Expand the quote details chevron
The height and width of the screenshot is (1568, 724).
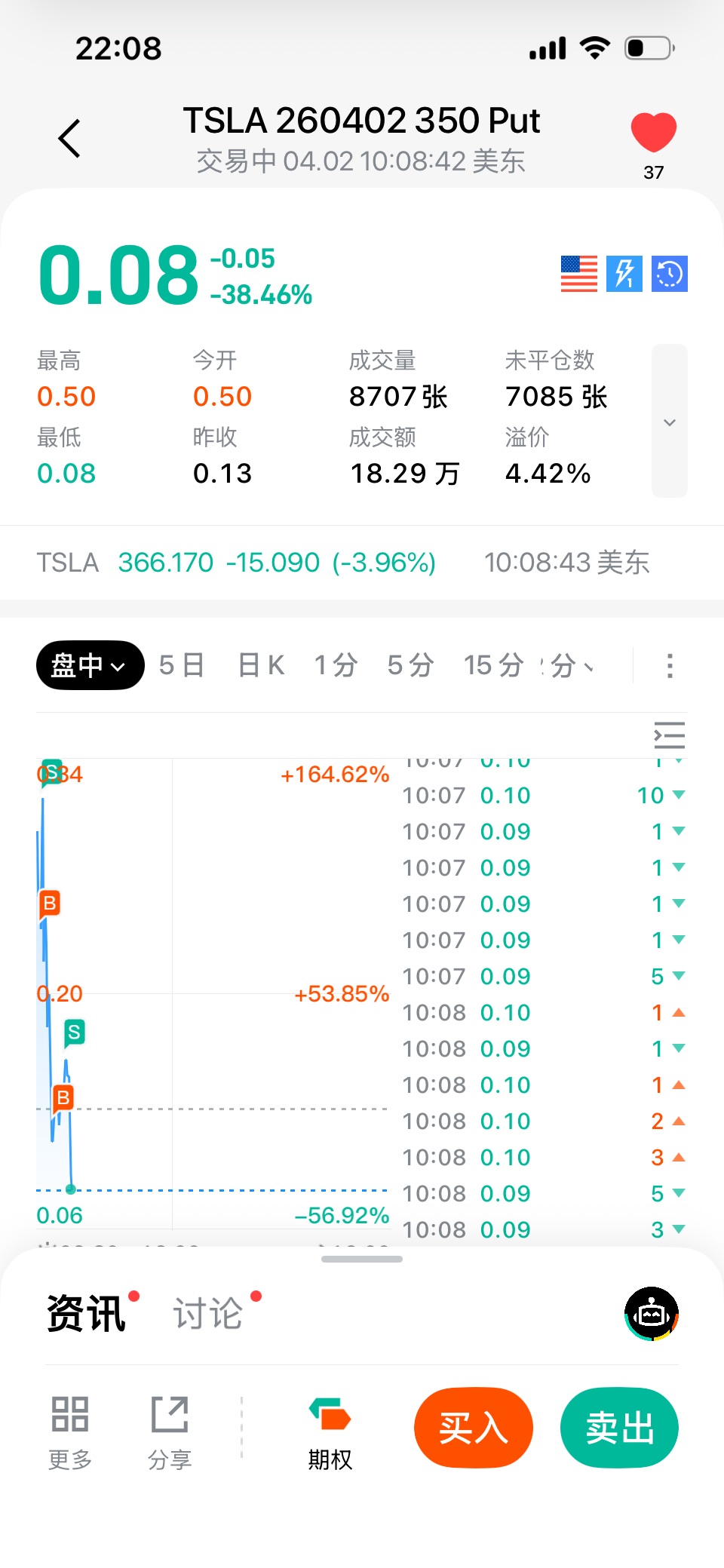point(669,421)
